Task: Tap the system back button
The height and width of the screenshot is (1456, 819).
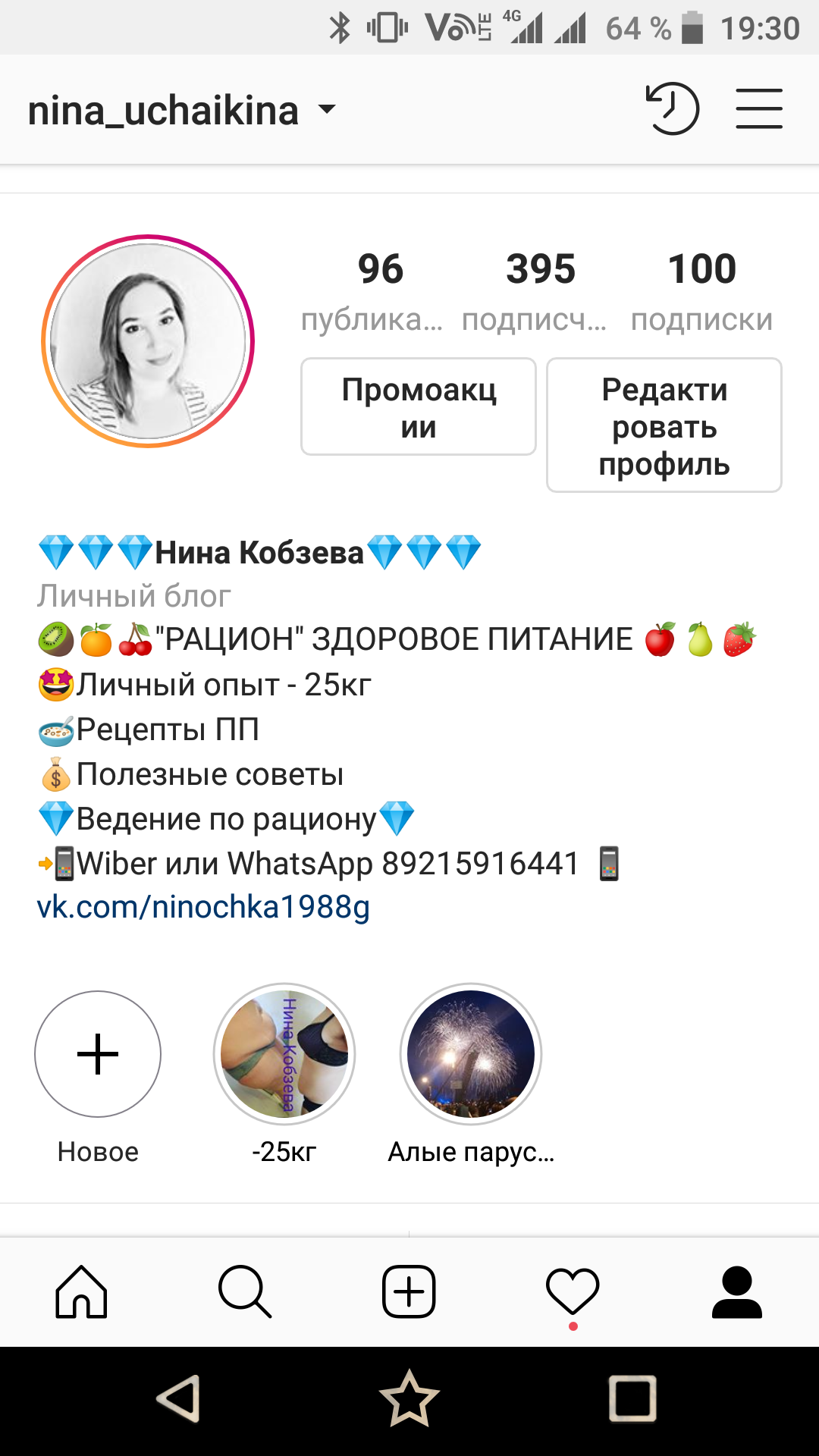Action: [x=179, y=1398]
